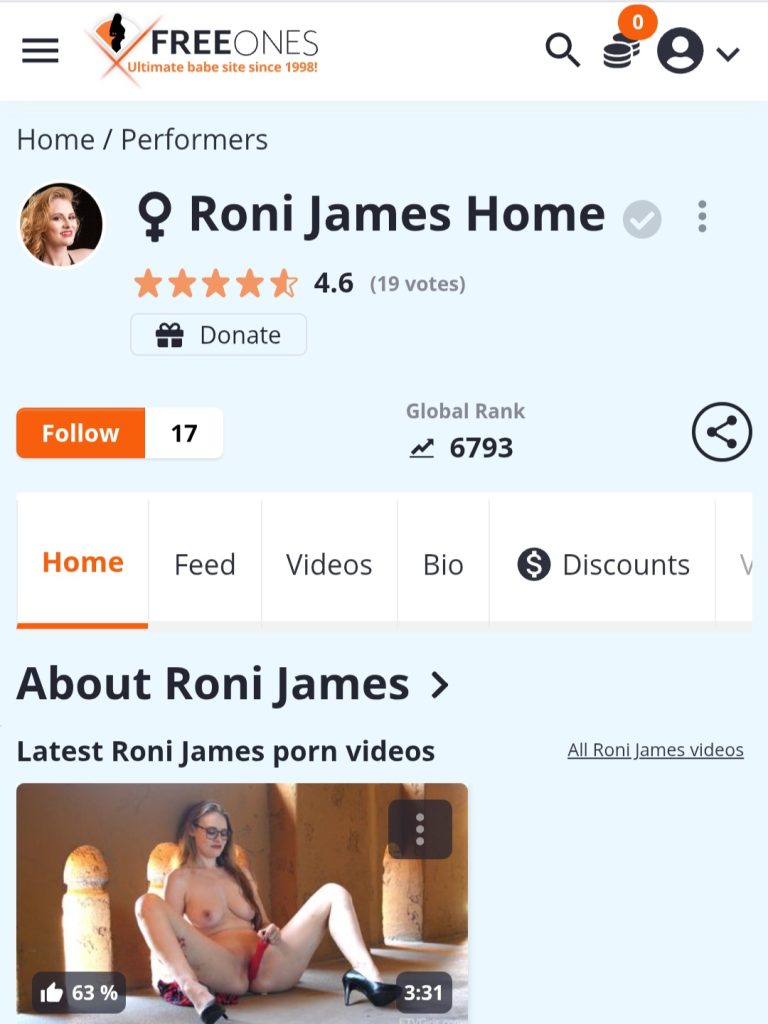The width and height of the screenshot is (768, 1024).
Task: Switch to the Discounts tab
Action: 603,564
